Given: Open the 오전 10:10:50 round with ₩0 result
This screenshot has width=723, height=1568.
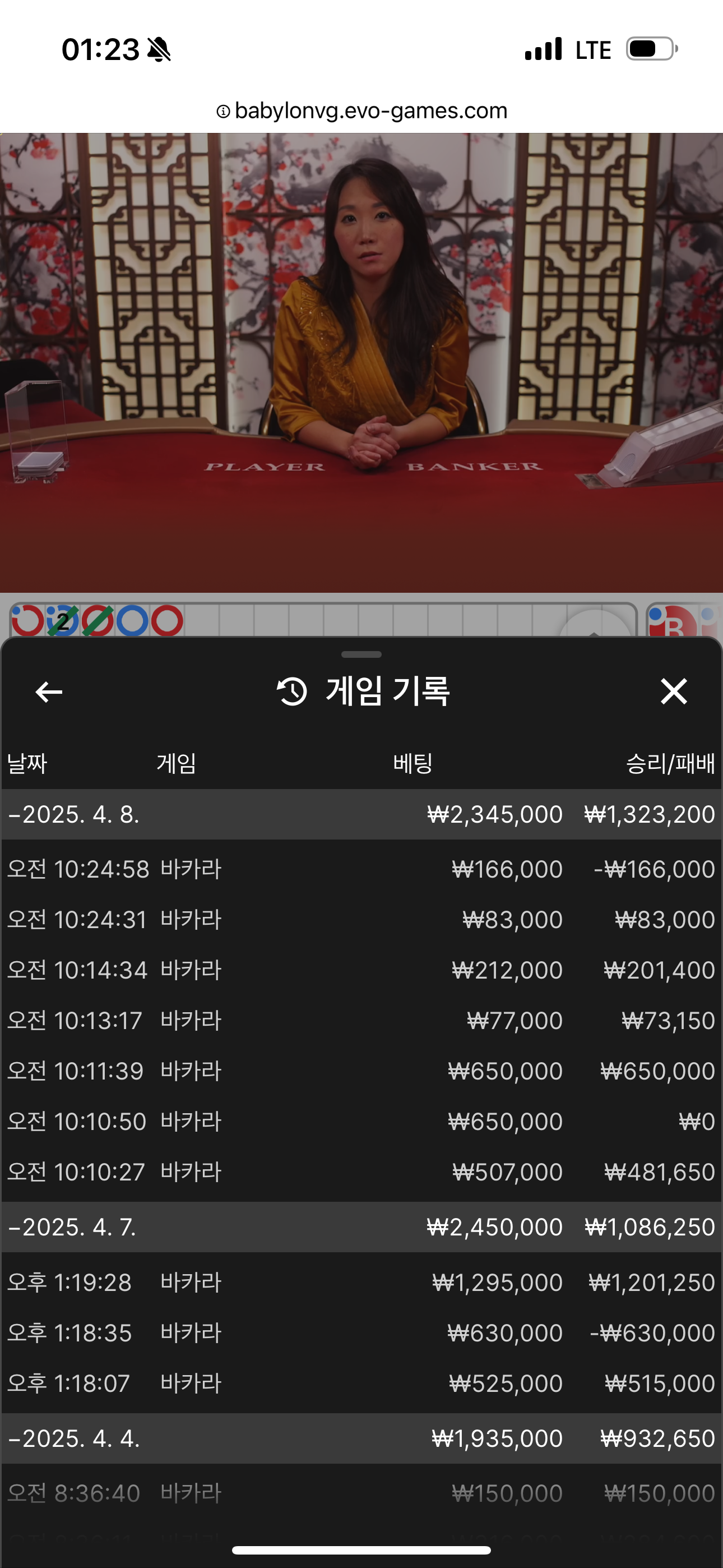Looking at the screenshot, I should (361, 1122).
